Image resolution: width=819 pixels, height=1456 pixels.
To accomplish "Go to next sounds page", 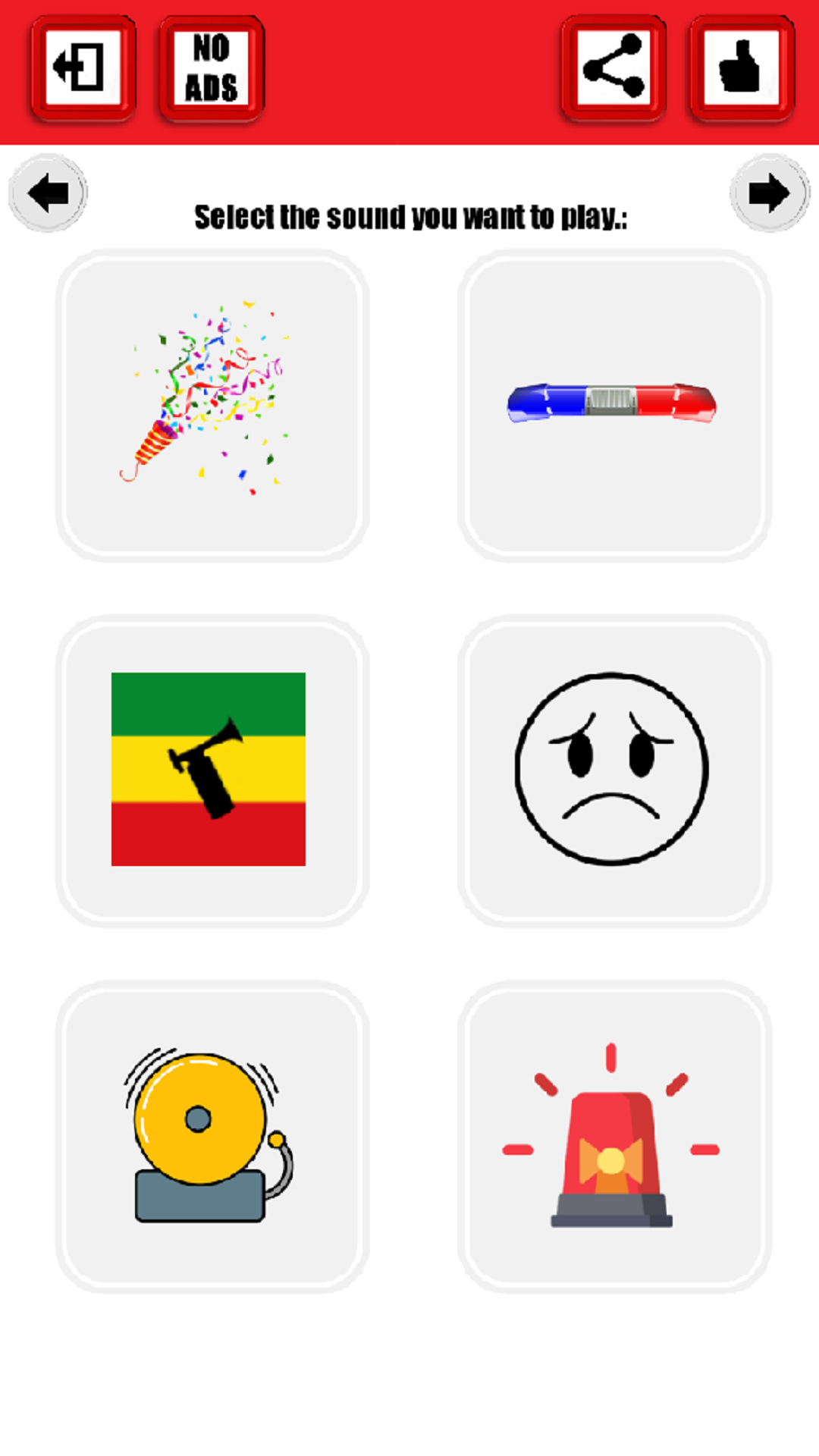I will click(x=770, y=193).
